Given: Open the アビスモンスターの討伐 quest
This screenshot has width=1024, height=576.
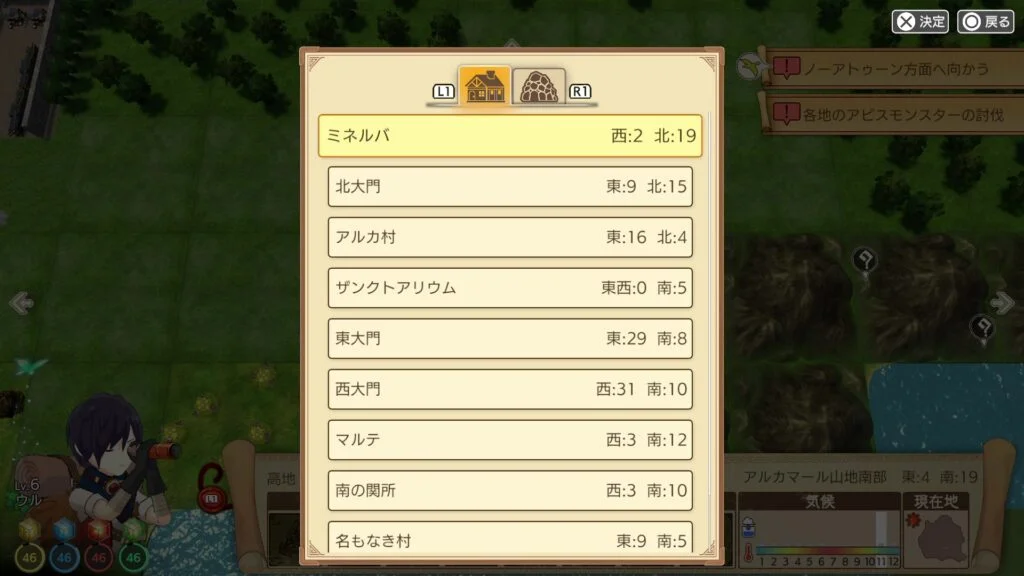Looking at the screenshot, I should click(890, 115).
